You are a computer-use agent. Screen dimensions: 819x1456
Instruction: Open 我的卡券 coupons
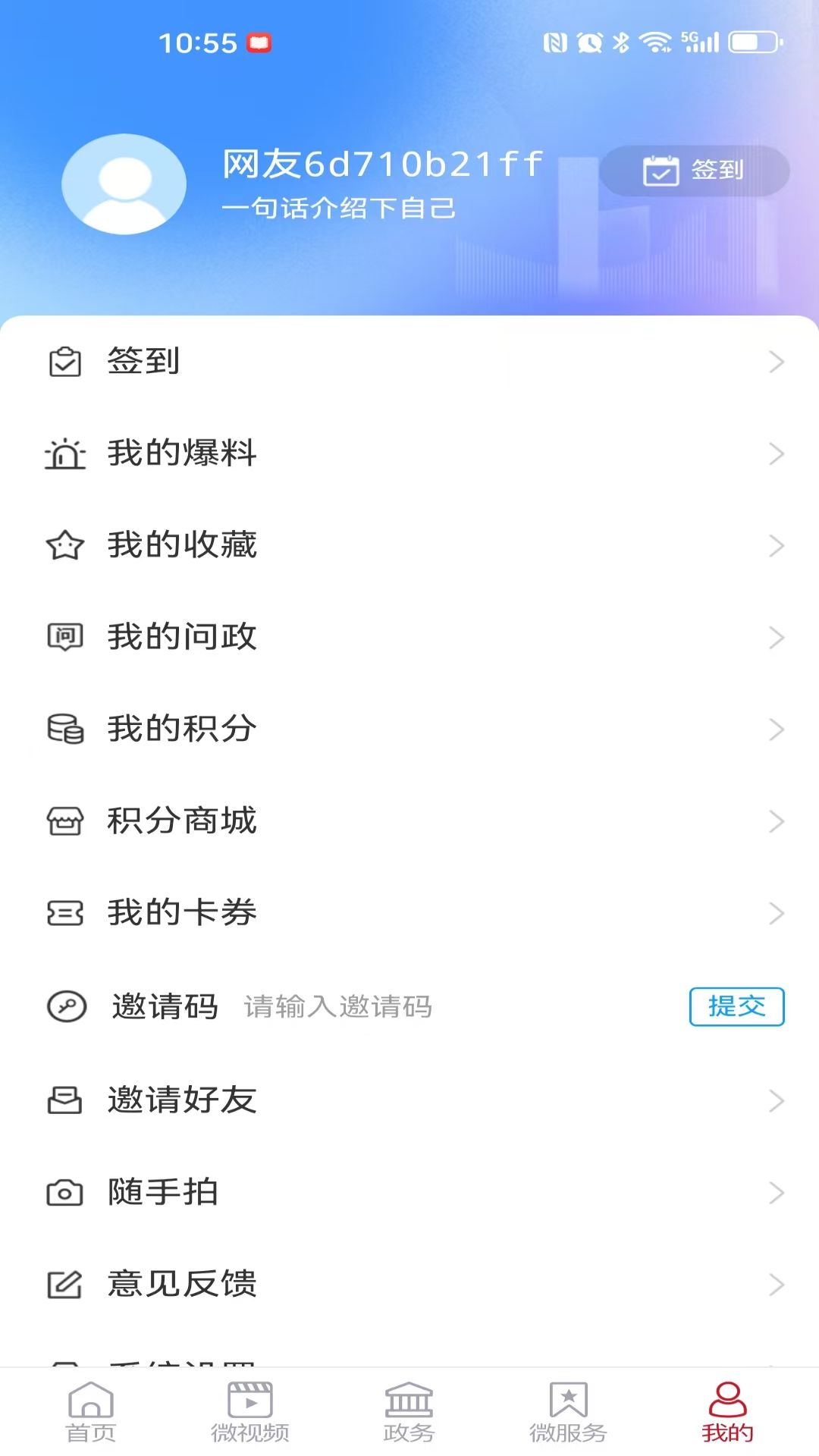409,912
